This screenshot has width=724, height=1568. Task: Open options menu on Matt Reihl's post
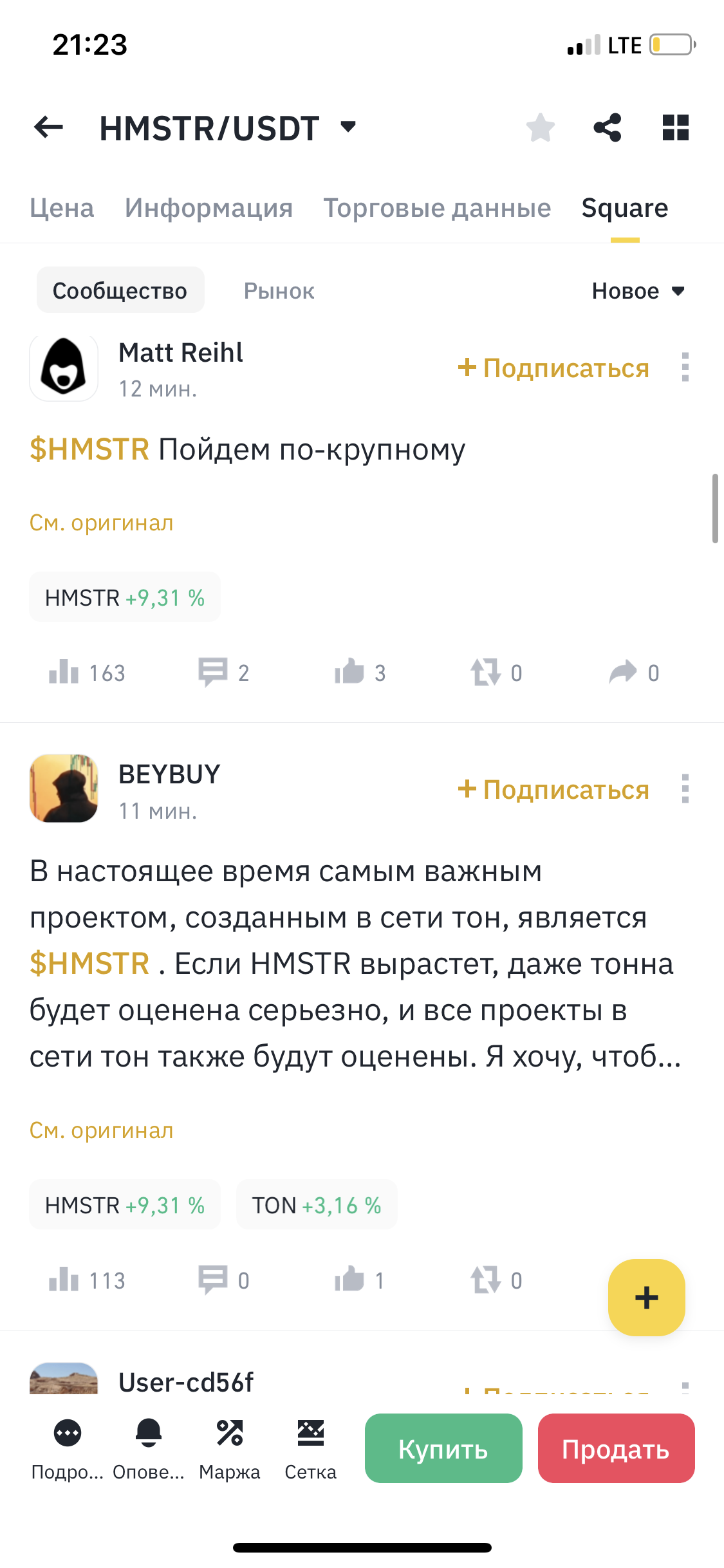click(x=685, y=367)
